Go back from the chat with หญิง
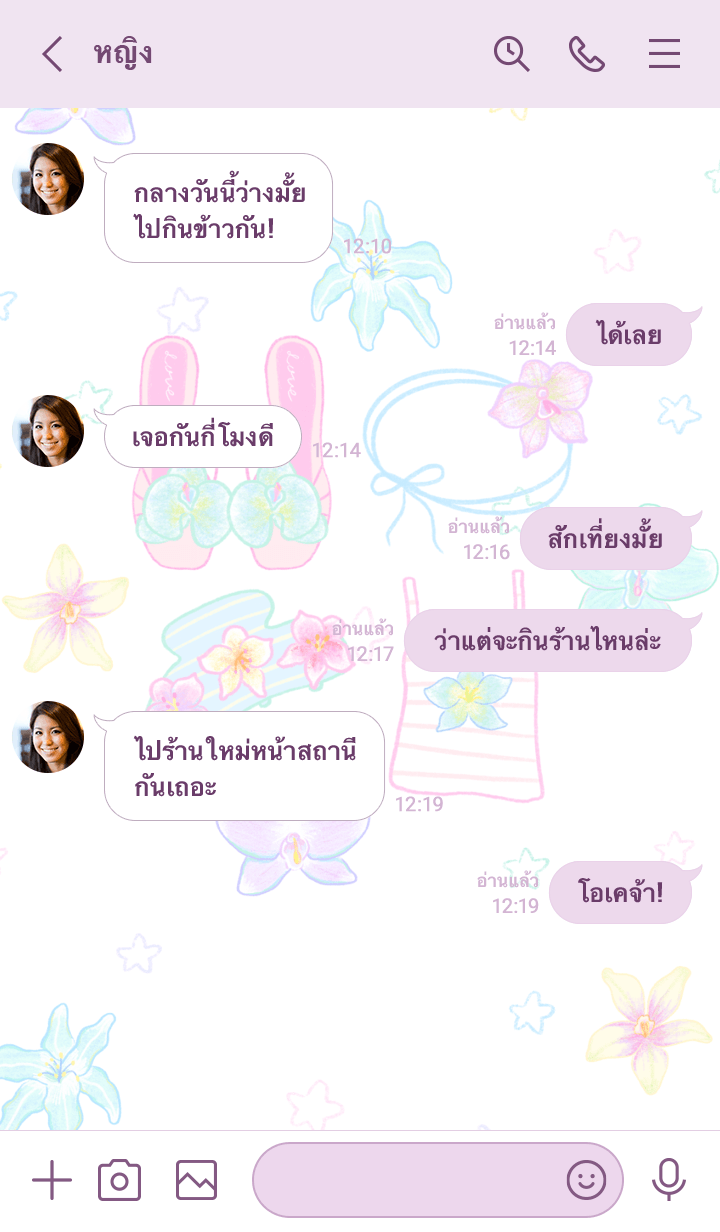The height and width of the screenshot is (1232, 720). 52,54
